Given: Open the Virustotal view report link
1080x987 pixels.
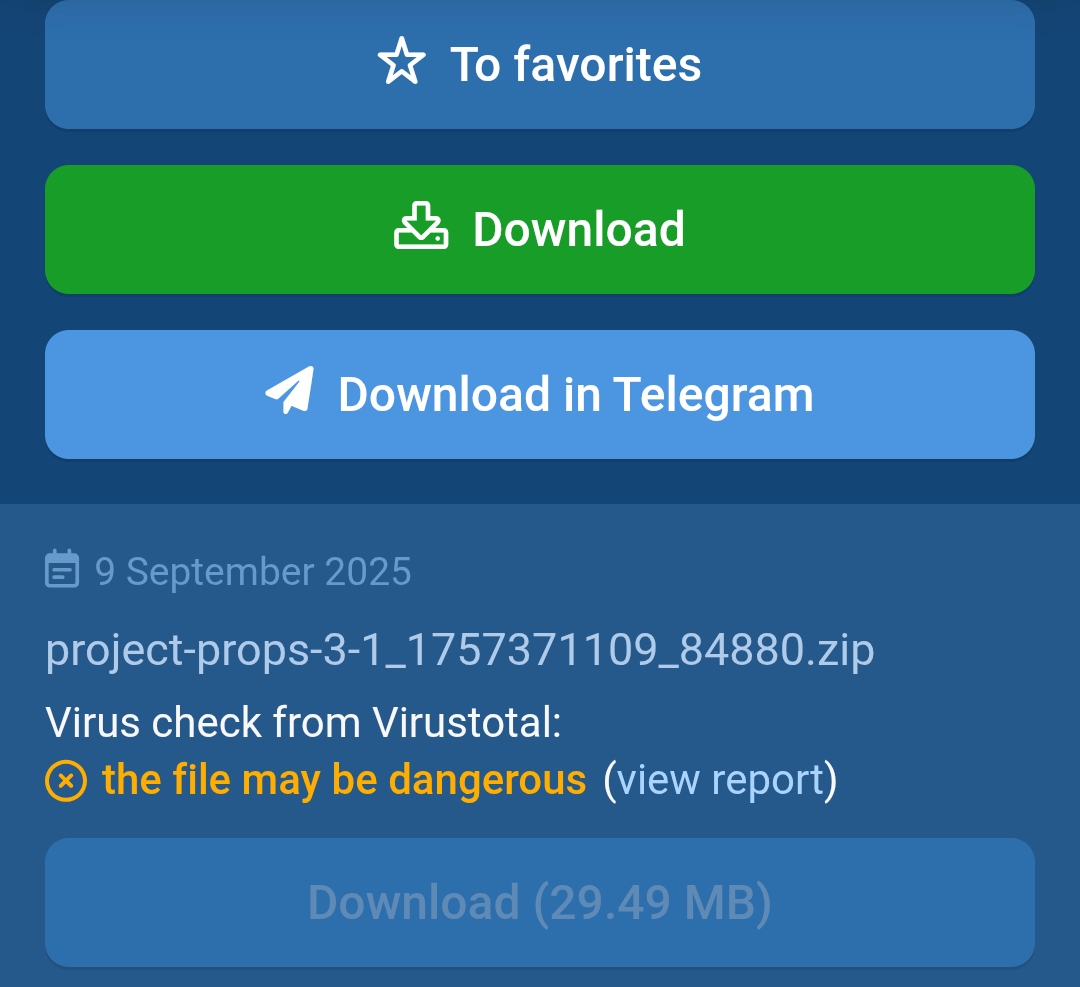Looking at the screenshot, I should (x=720, y=780).
